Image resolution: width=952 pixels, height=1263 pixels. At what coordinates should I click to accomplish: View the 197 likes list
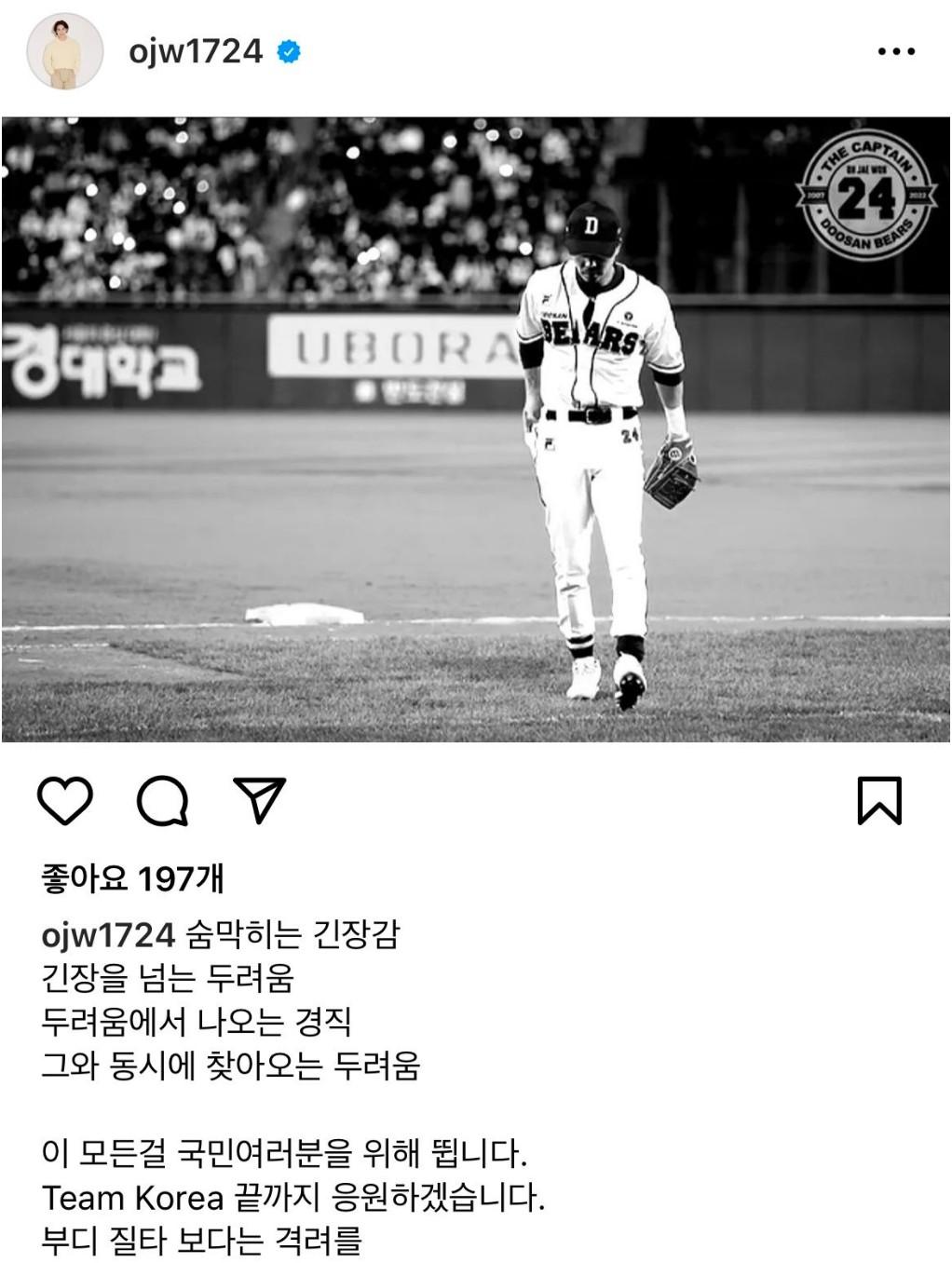[132, 877]
